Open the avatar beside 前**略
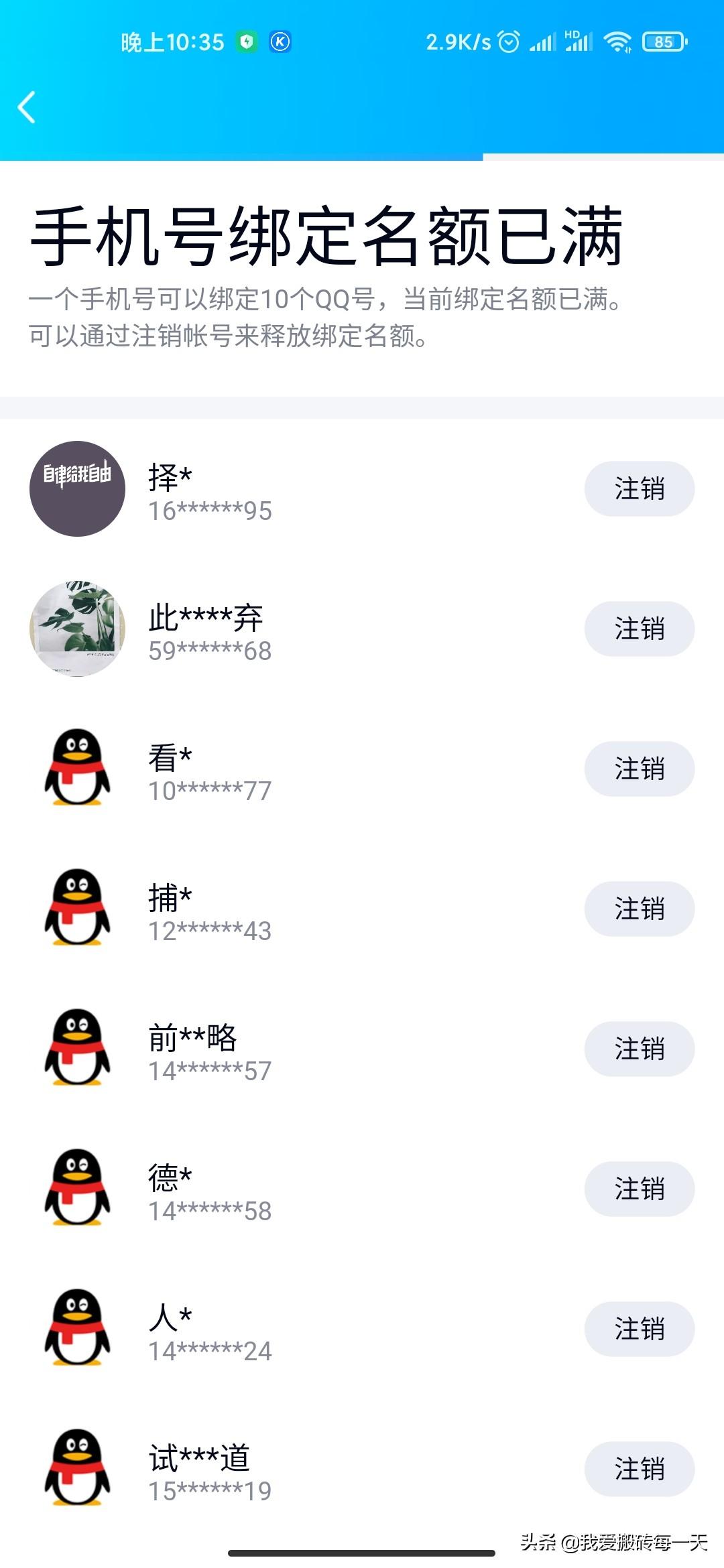724x1568 pixels. 76,1049
